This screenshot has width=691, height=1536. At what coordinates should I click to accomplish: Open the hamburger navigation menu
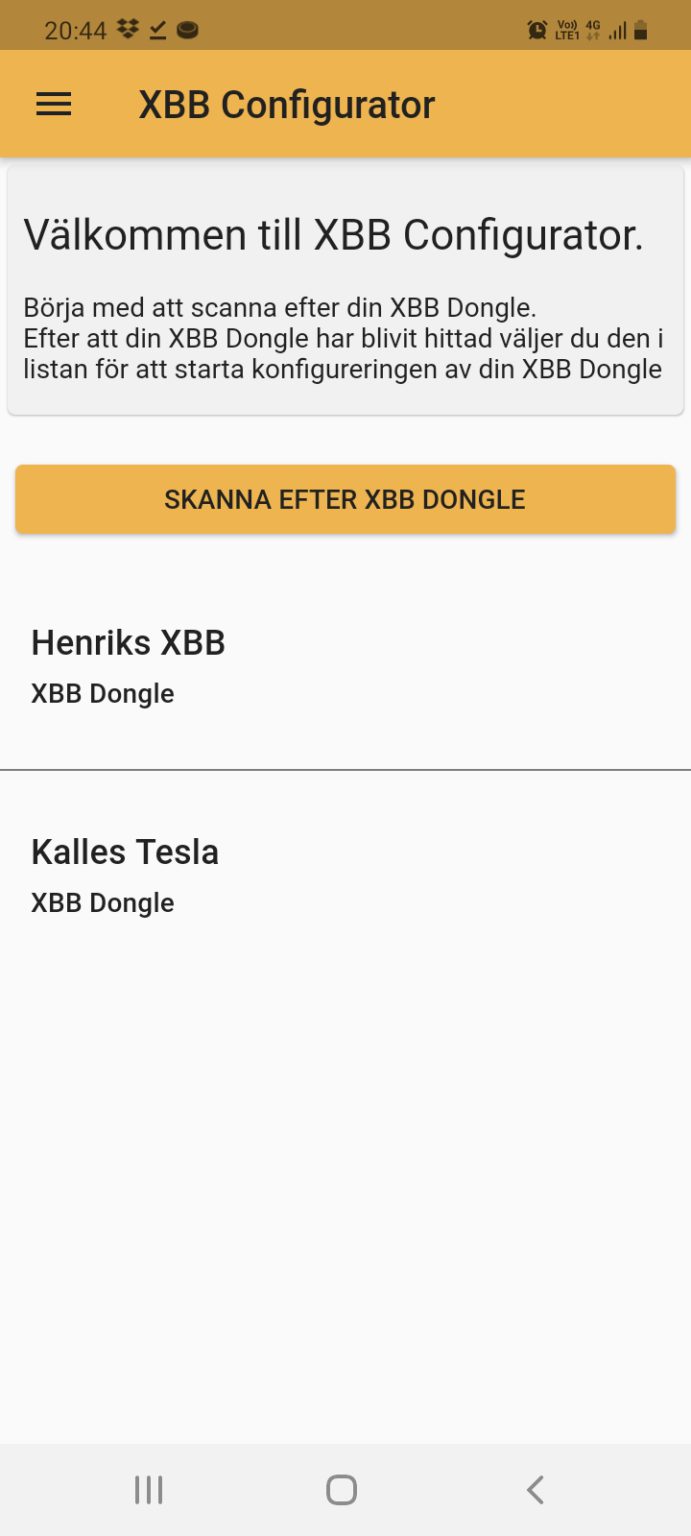click(54, 105)
